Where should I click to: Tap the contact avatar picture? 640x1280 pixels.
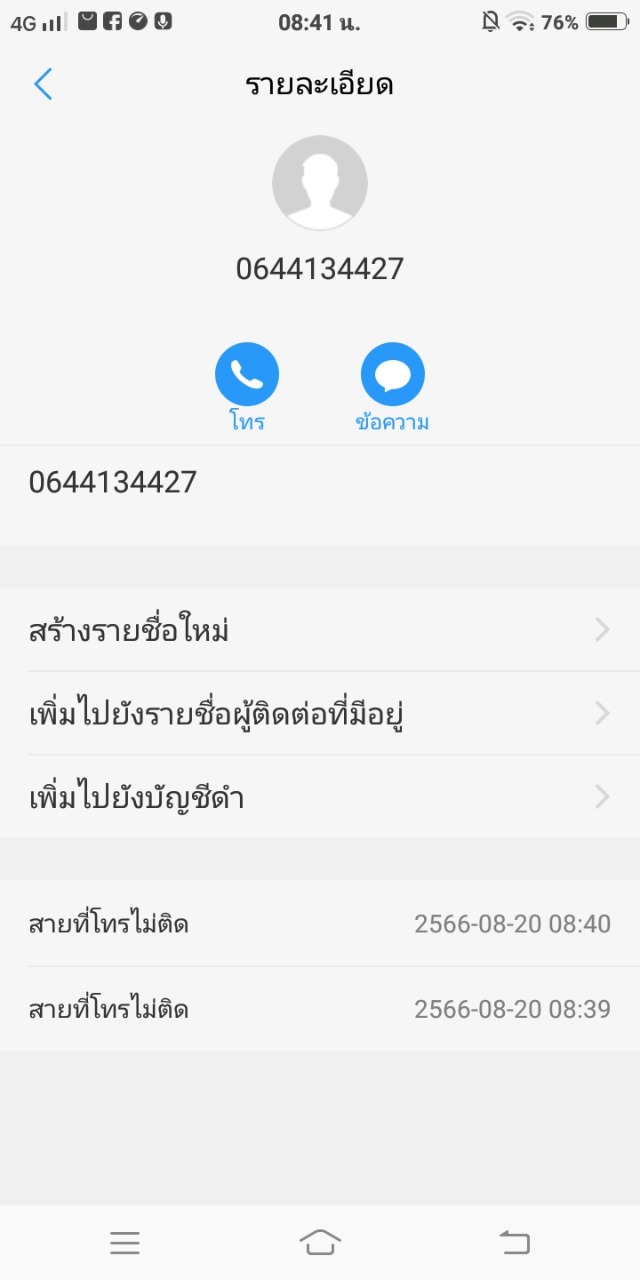(x=320, y=183)
